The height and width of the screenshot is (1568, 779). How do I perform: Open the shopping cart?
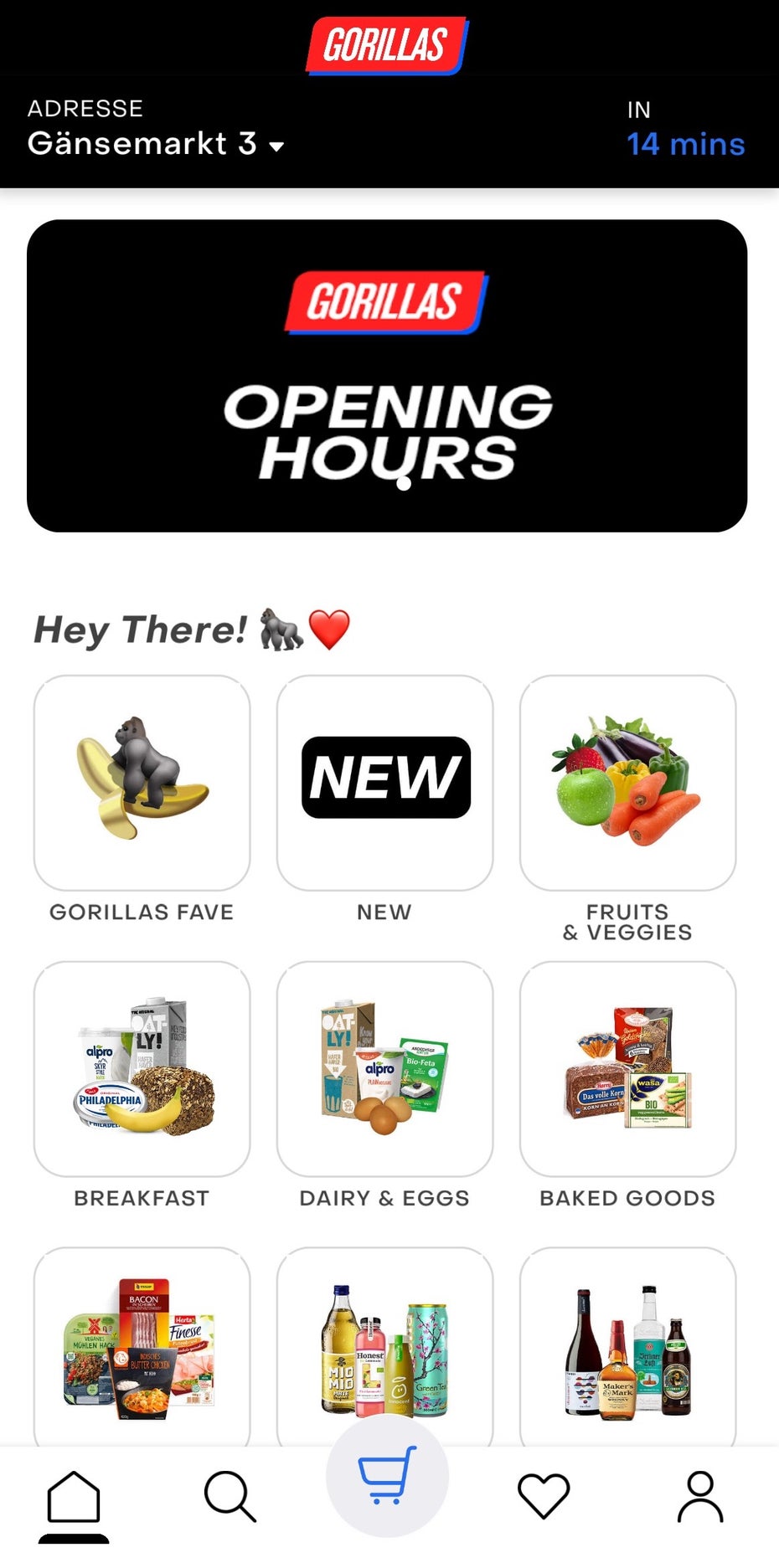(387, 1476)
